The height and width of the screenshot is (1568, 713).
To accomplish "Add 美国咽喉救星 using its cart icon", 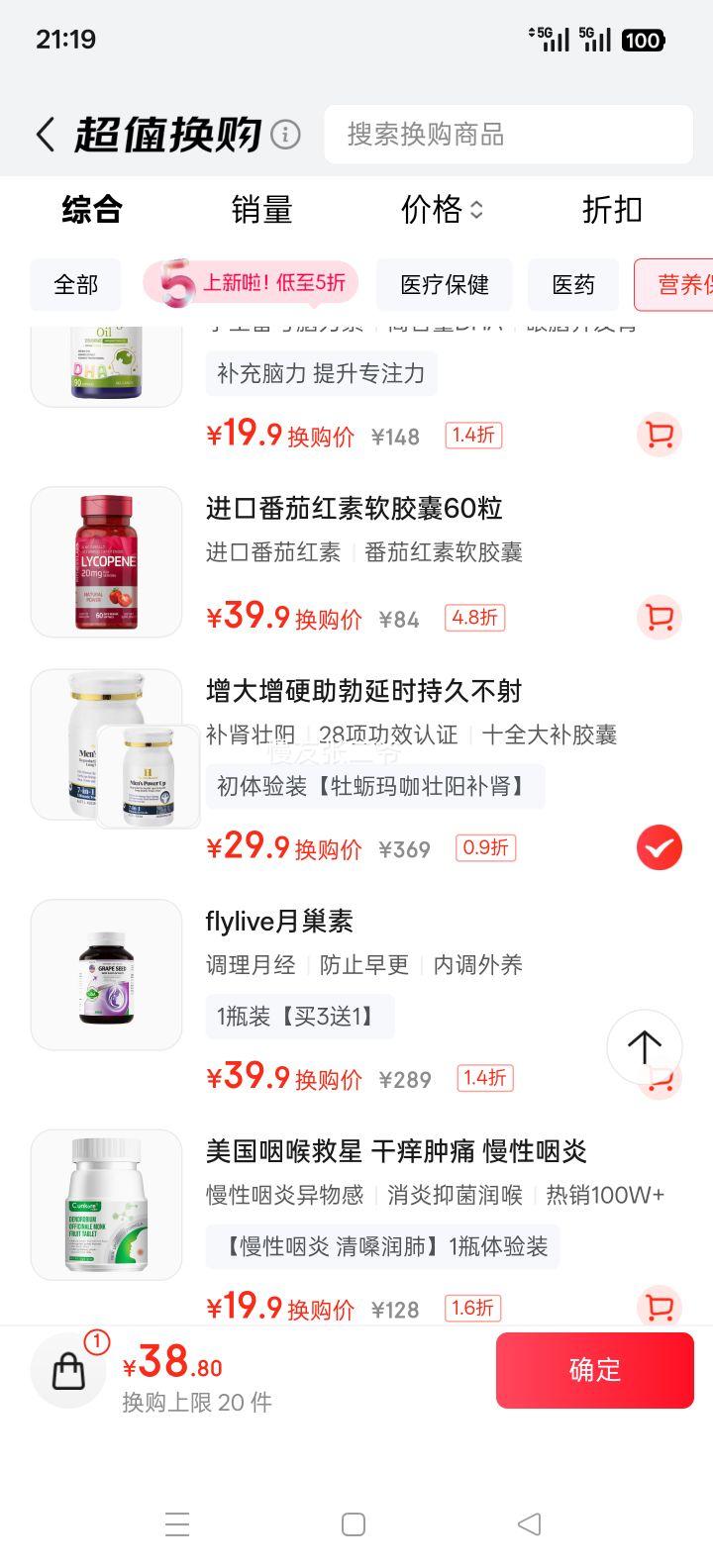I will 659,1308.
